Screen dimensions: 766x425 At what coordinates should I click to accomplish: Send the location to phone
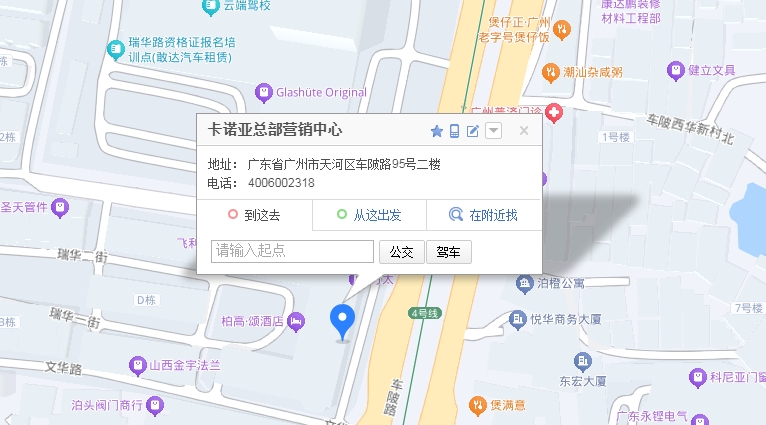454,131
